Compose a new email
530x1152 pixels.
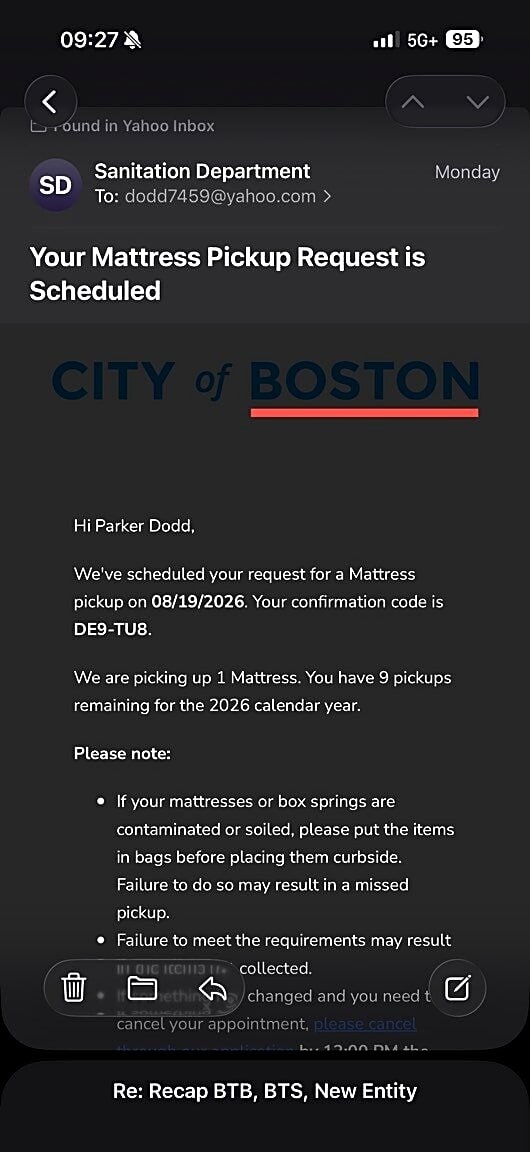click(x=457, y=988)
